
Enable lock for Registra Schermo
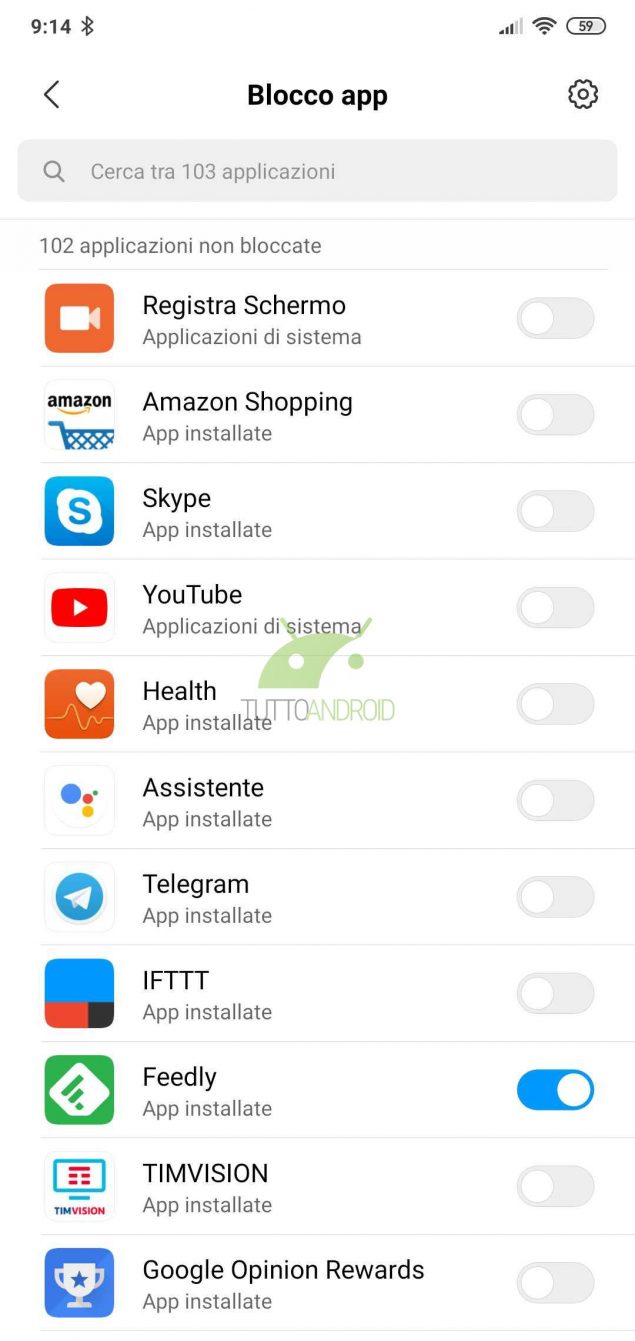[555, 320]
